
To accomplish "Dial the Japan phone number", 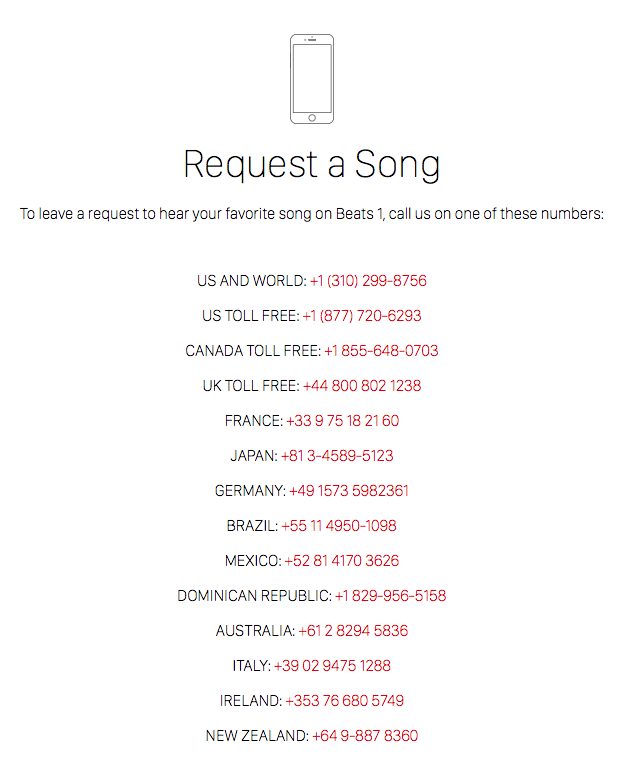I will (337, 456).
